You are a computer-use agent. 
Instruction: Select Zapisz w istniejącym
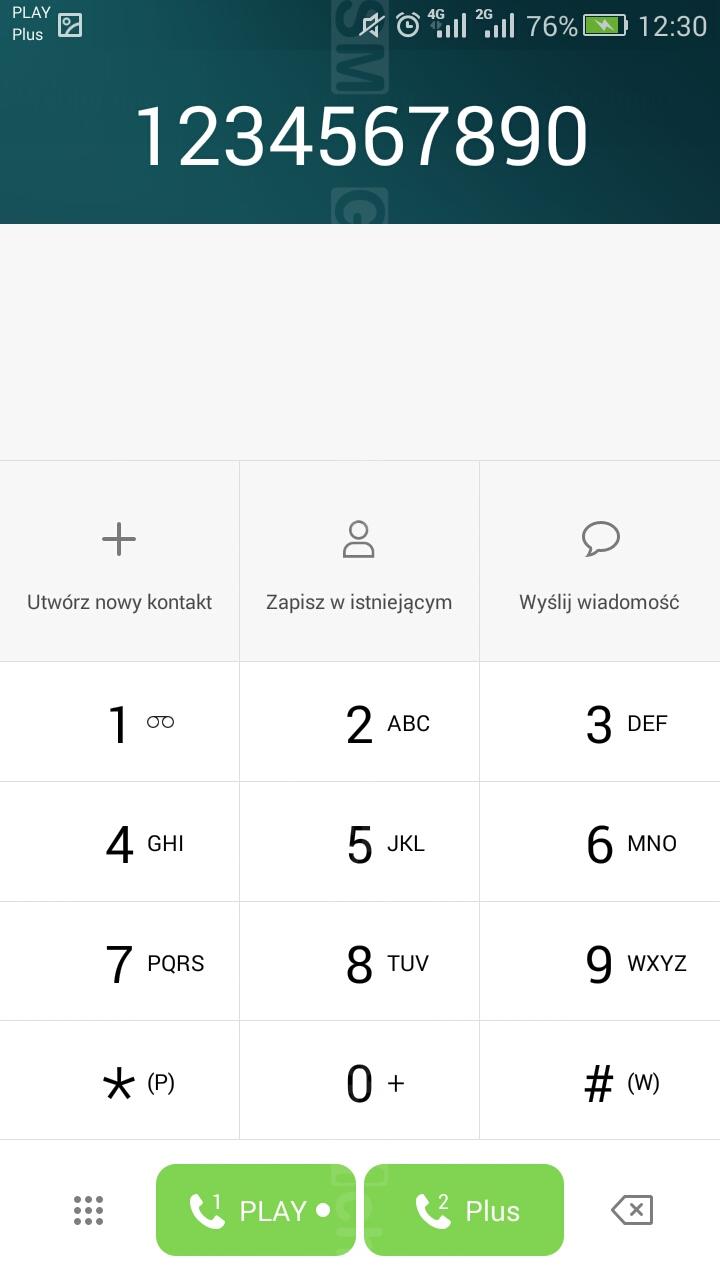[x=359, y=561]
